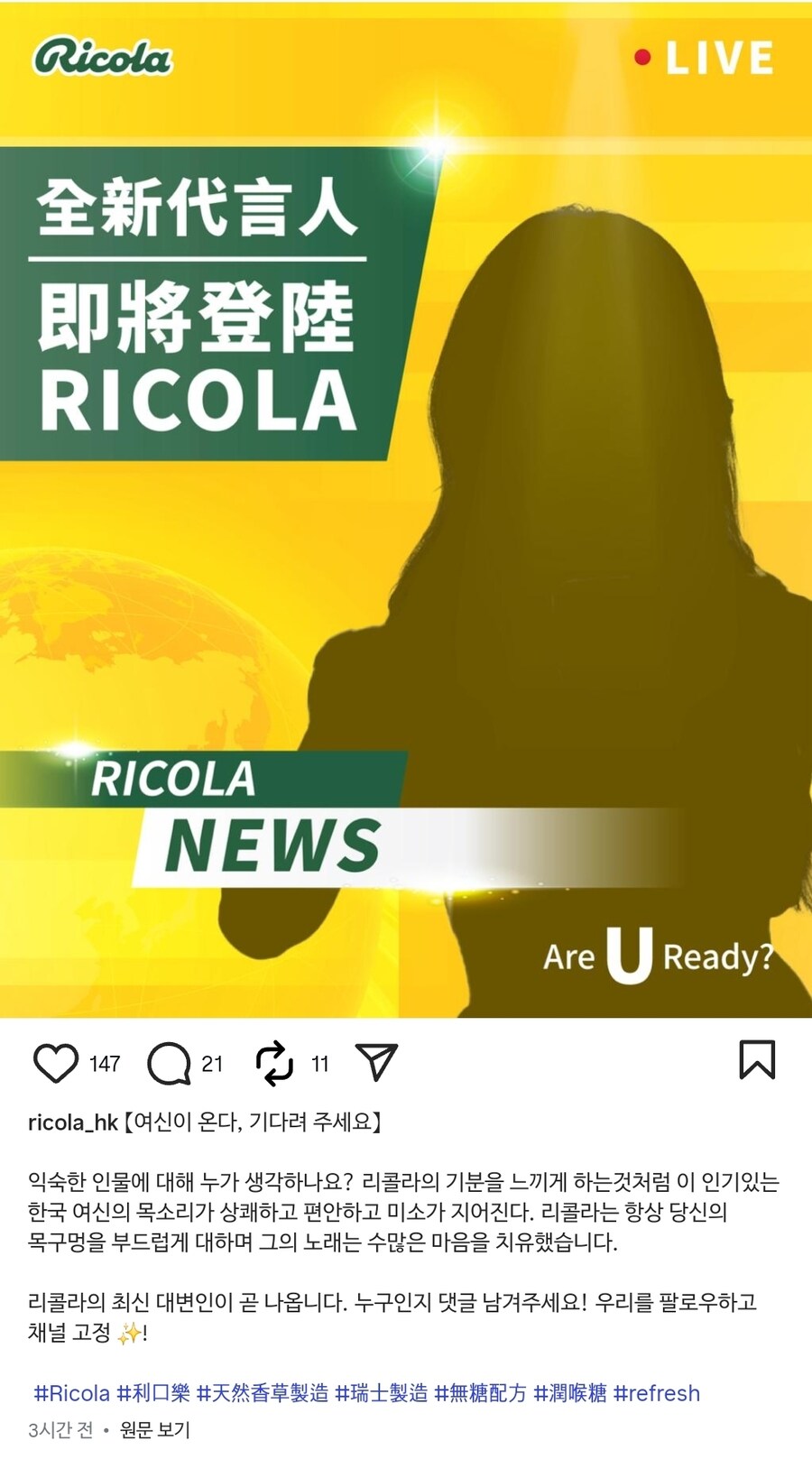
Task: Bookmark this Ricola post
Action: [756, 1060]
